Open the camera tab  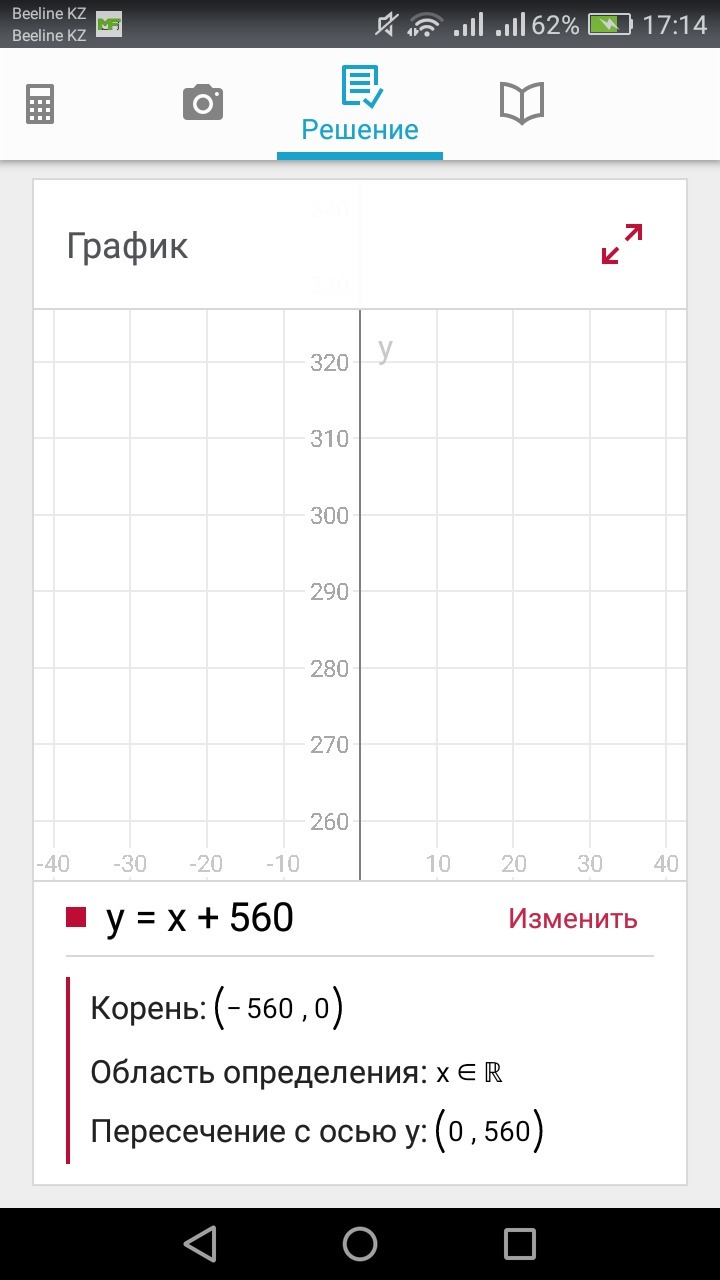[202, 103]
